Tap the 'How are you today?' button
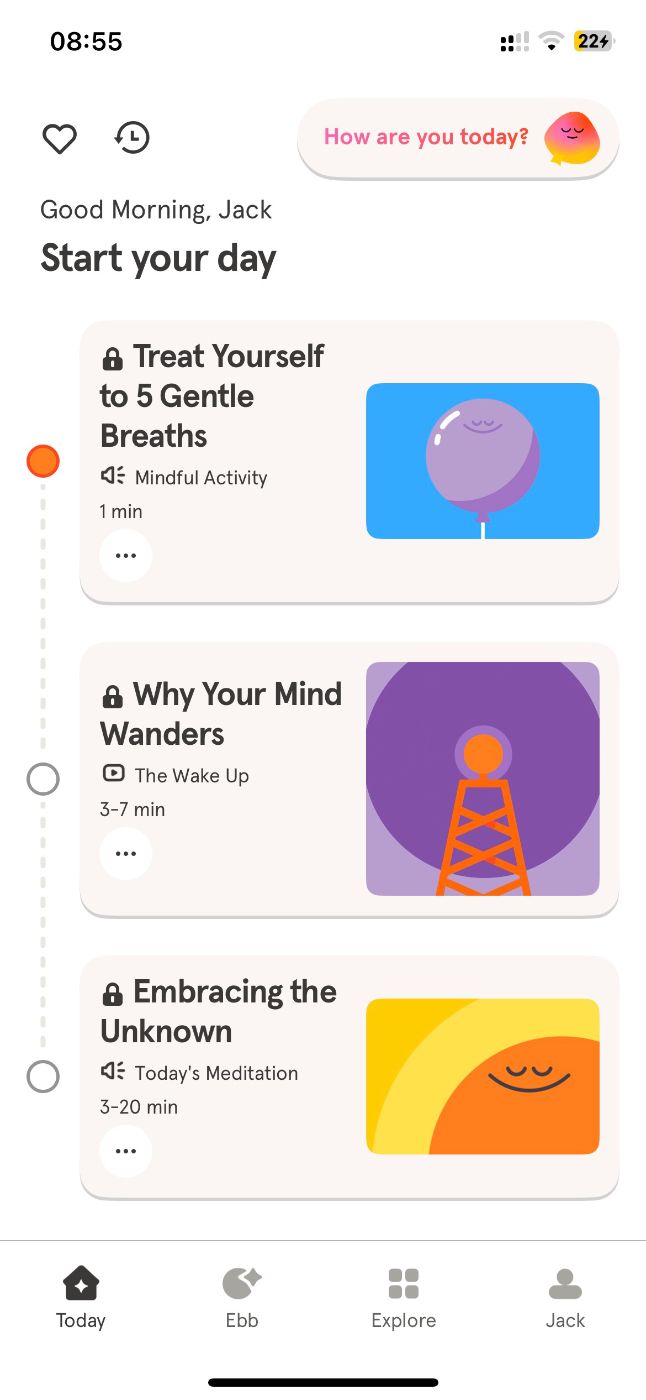Viewport: 646px width, 1400px height. [x=458, y=138]
